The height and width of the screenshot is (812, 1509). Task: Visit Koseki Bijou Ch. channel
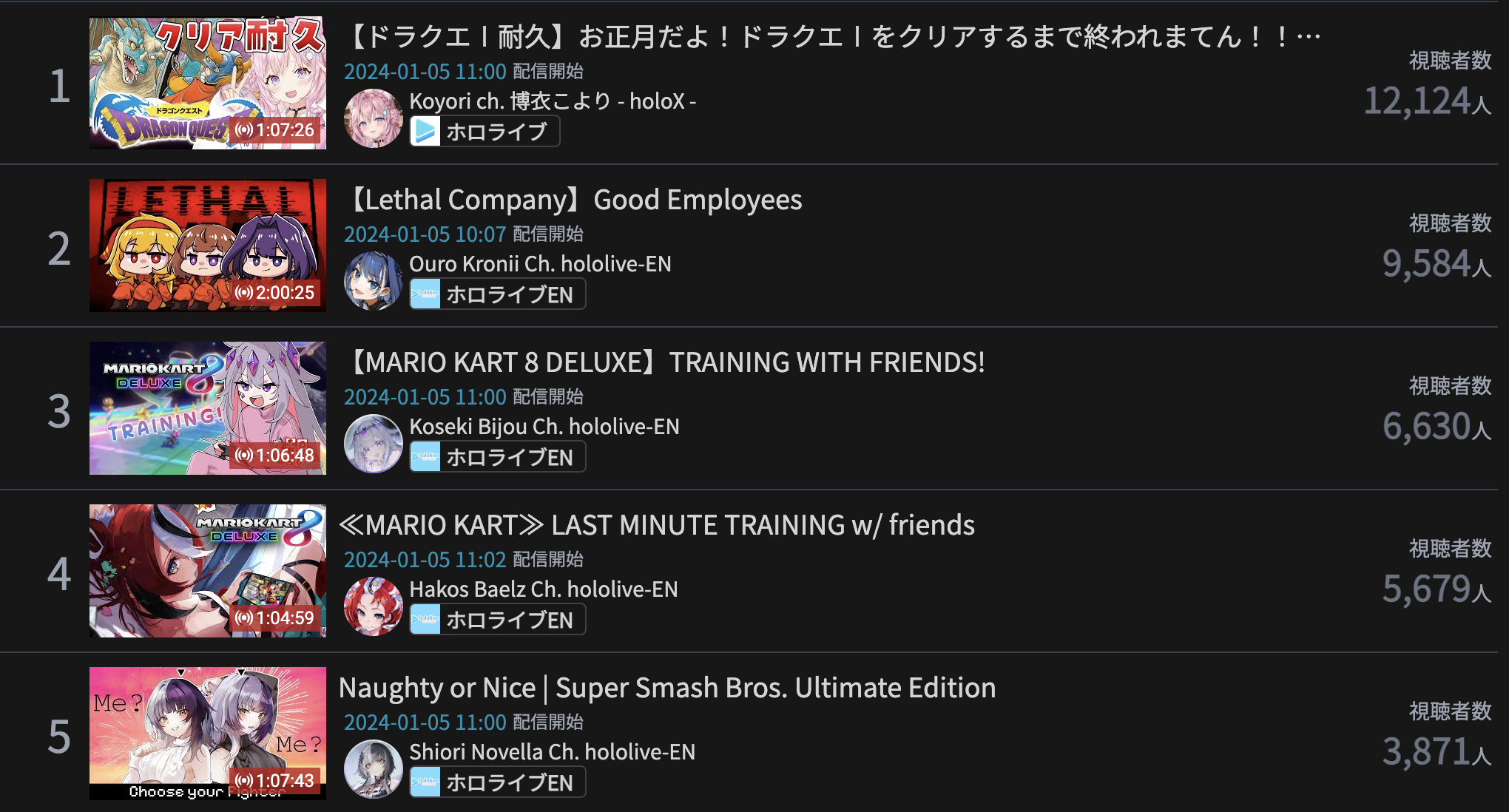(x=544, y=427)
